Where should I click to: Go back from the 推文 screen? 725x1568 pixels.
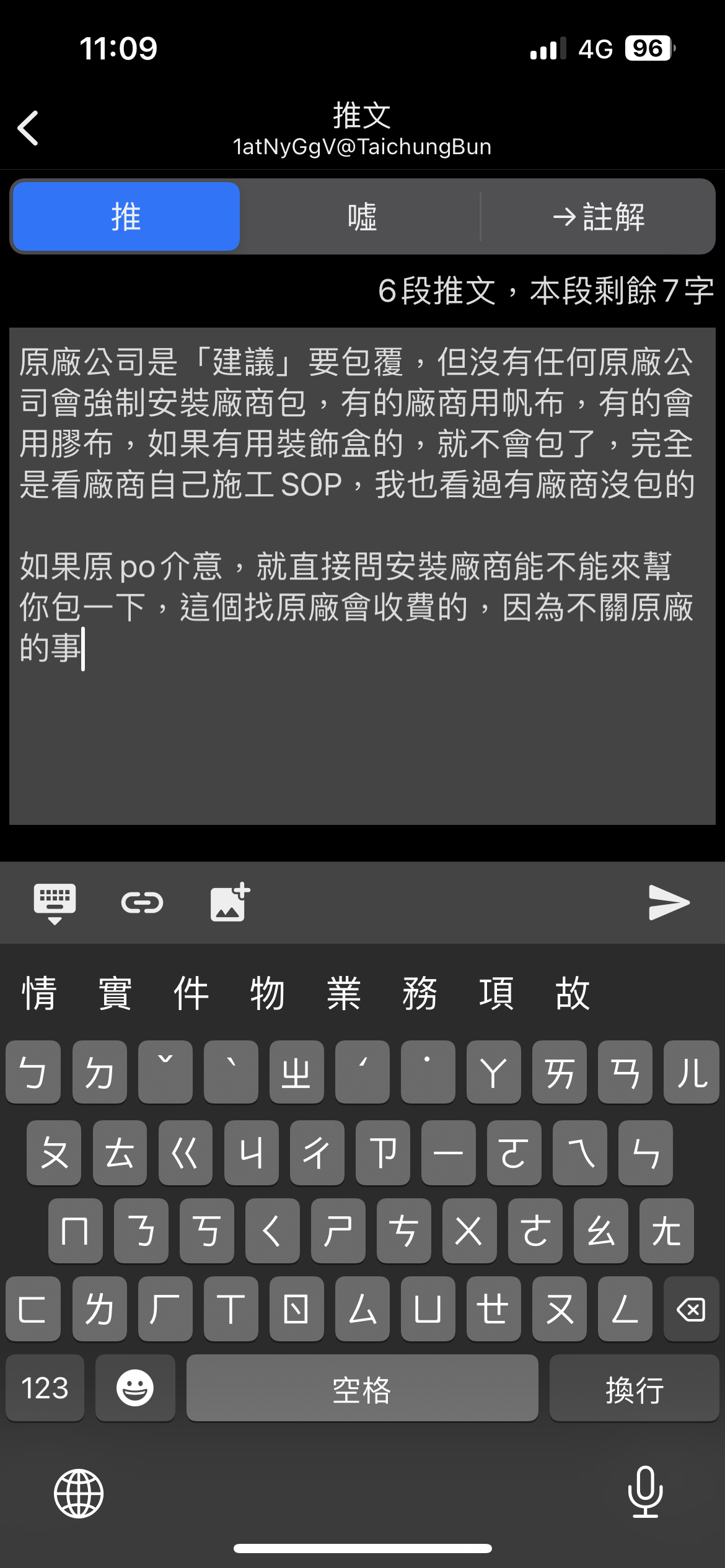(x=29, y=128)
